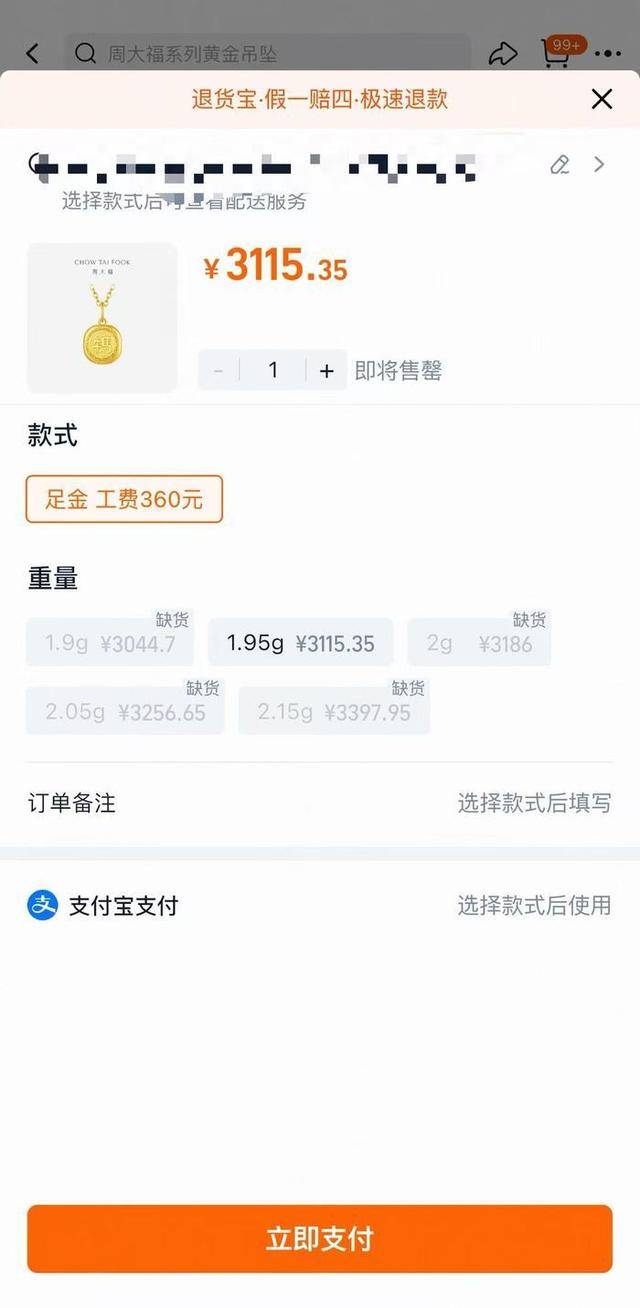The height and width of the screenshot is (1308, 640).
Task: Go back with the top arrow
Action: [x=33, y=54]
